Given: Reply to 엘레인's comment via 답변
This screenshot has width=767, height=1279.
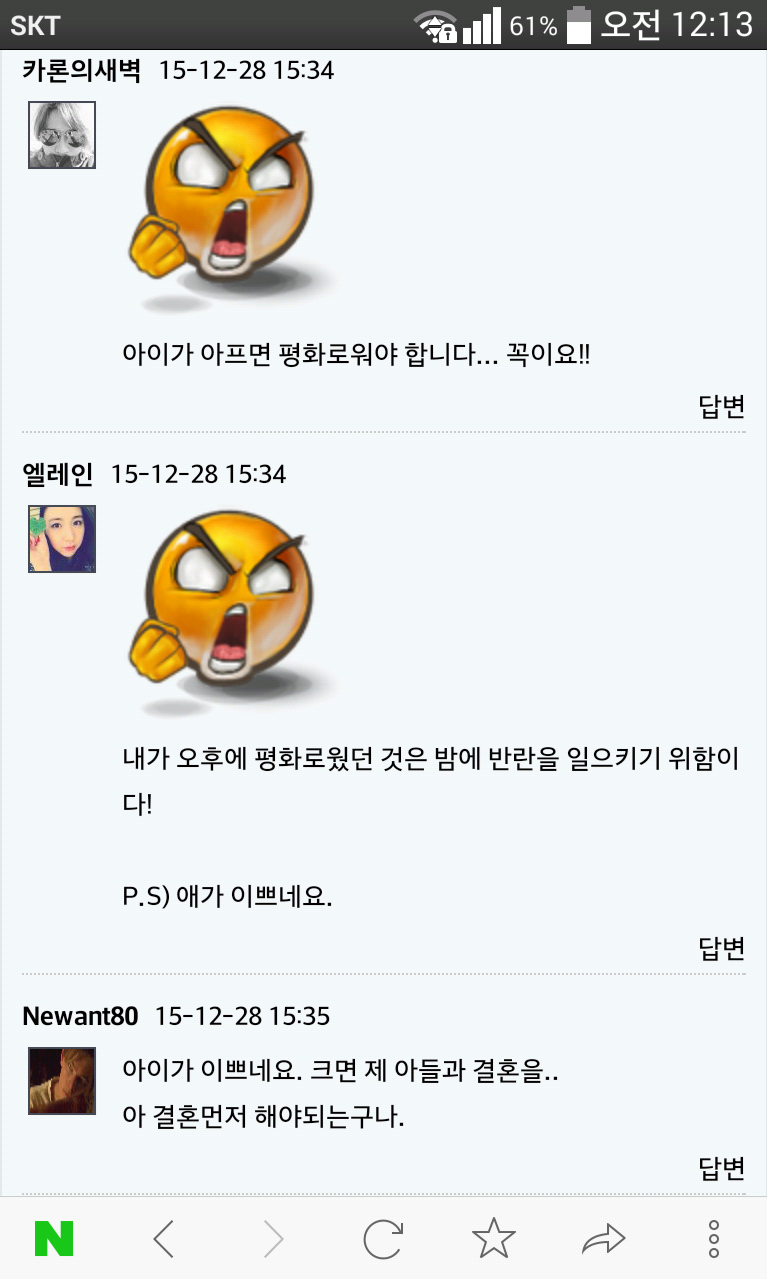Looking at the screenshot, I should pos(721,948).
